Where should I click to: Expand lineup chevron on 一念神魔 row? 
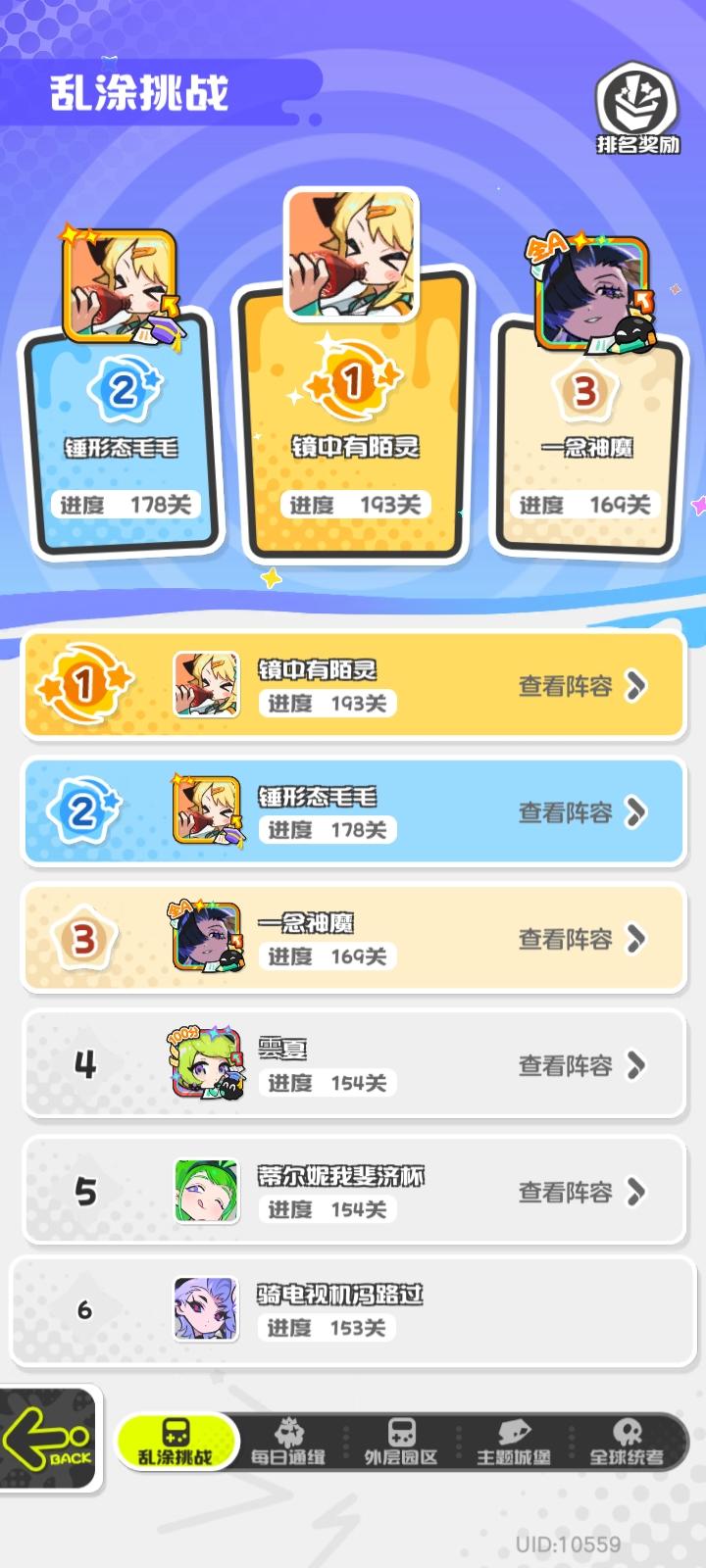point(638,938)
